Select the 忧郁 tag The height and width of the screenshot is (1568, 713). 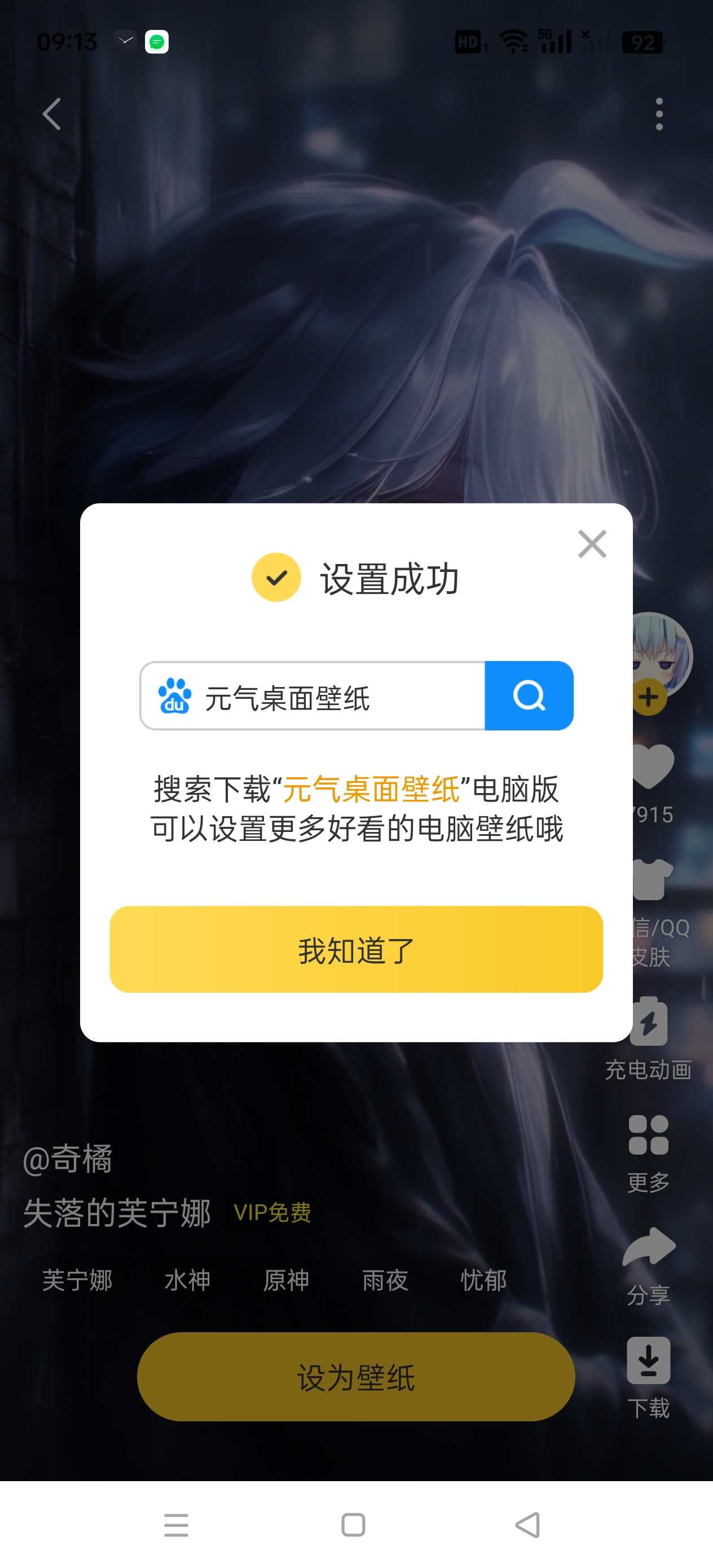[x=483, y=1280]
